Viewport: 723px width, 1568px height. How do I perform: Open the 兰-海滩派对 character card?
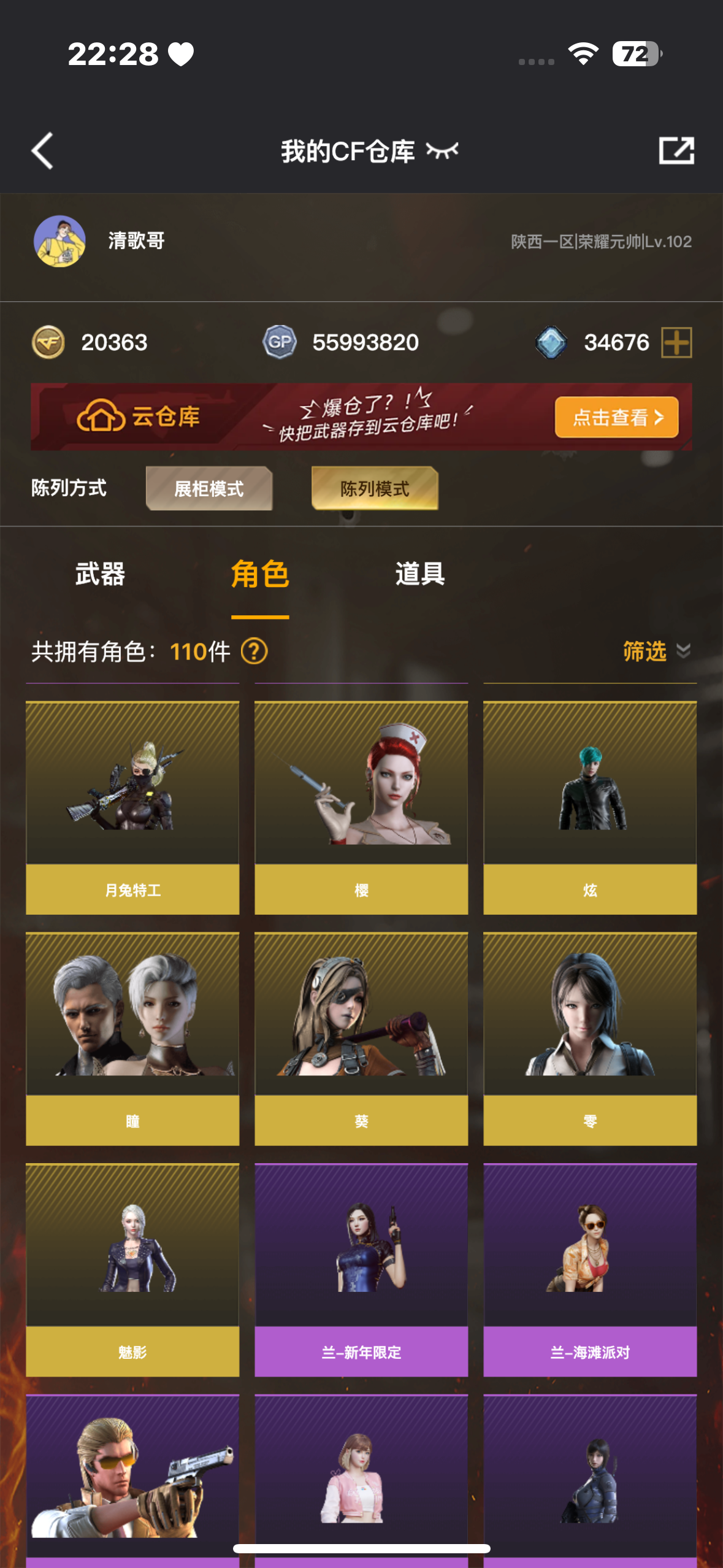[x=590, y=1269]
